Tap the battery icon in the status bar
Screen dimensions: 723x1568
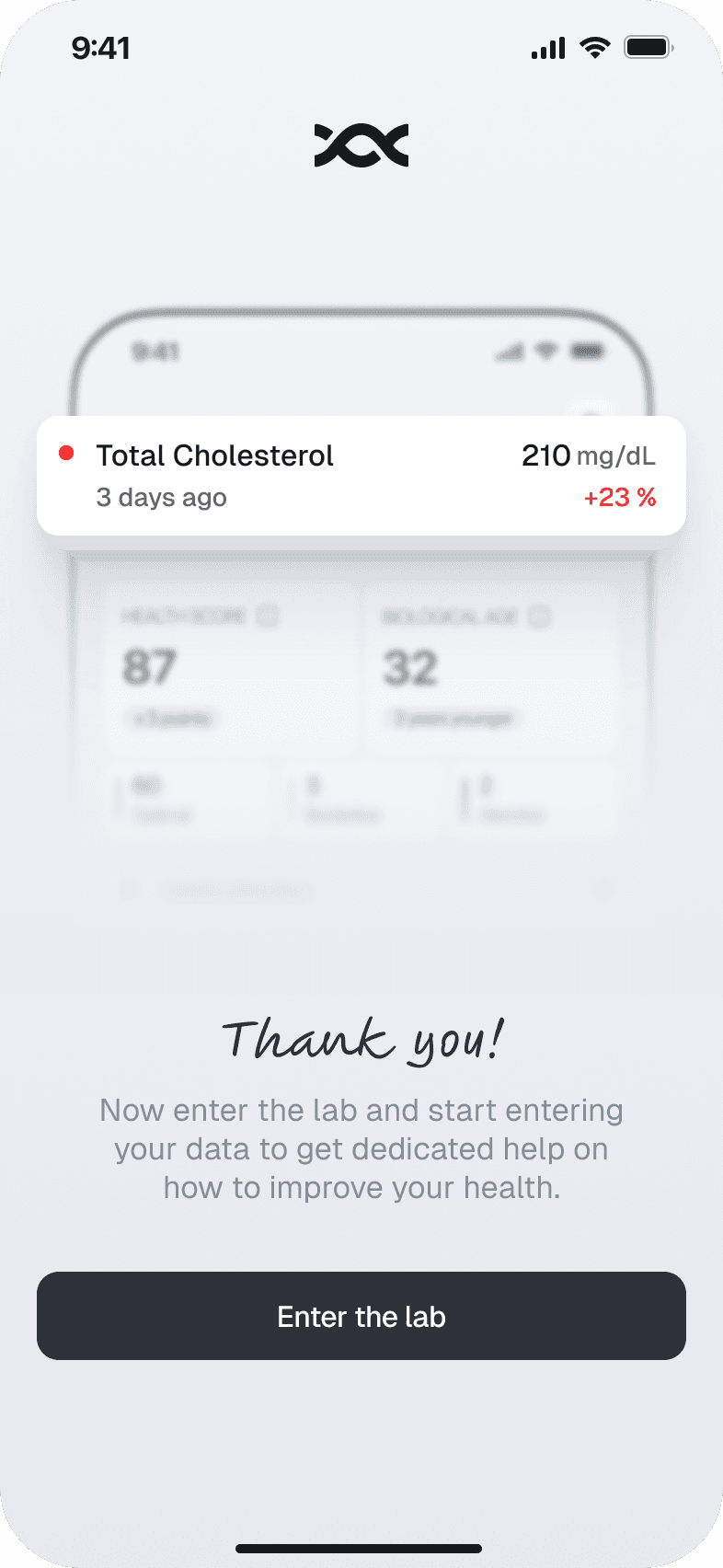[647, 48]
